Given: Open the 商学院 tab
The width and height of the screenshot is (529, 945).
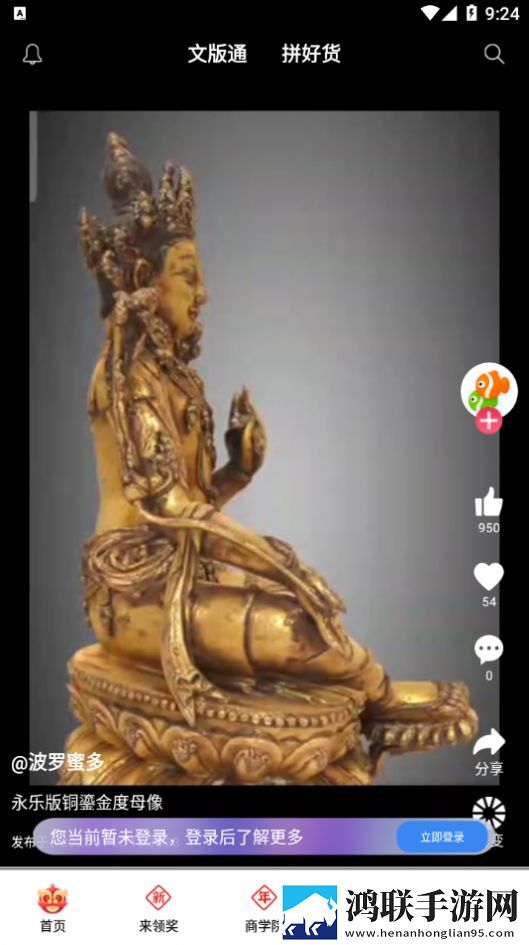Looking at the screenshot, I should tap(263, 908).
